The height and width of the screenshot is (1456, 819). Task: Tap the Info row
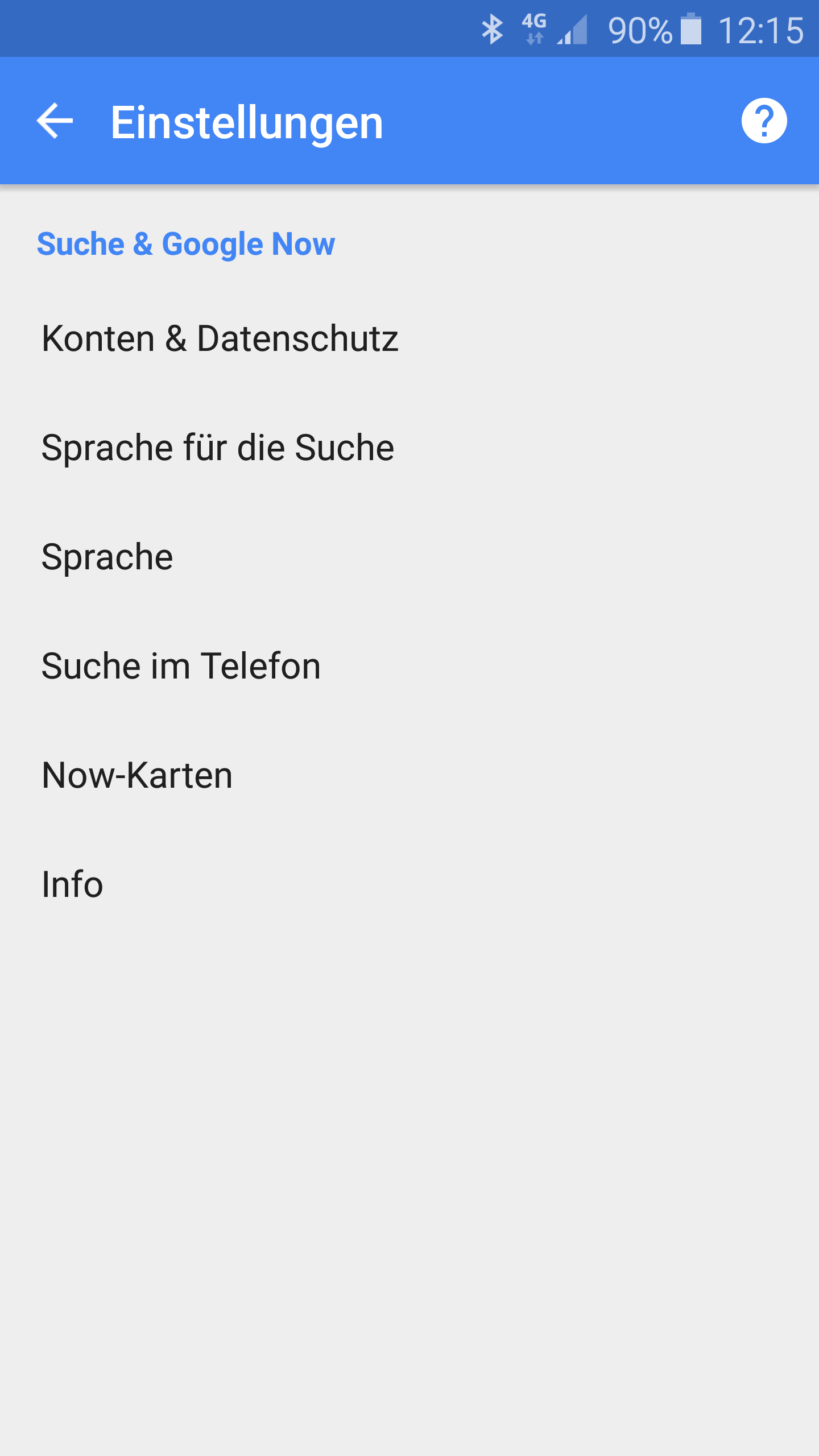409,884
